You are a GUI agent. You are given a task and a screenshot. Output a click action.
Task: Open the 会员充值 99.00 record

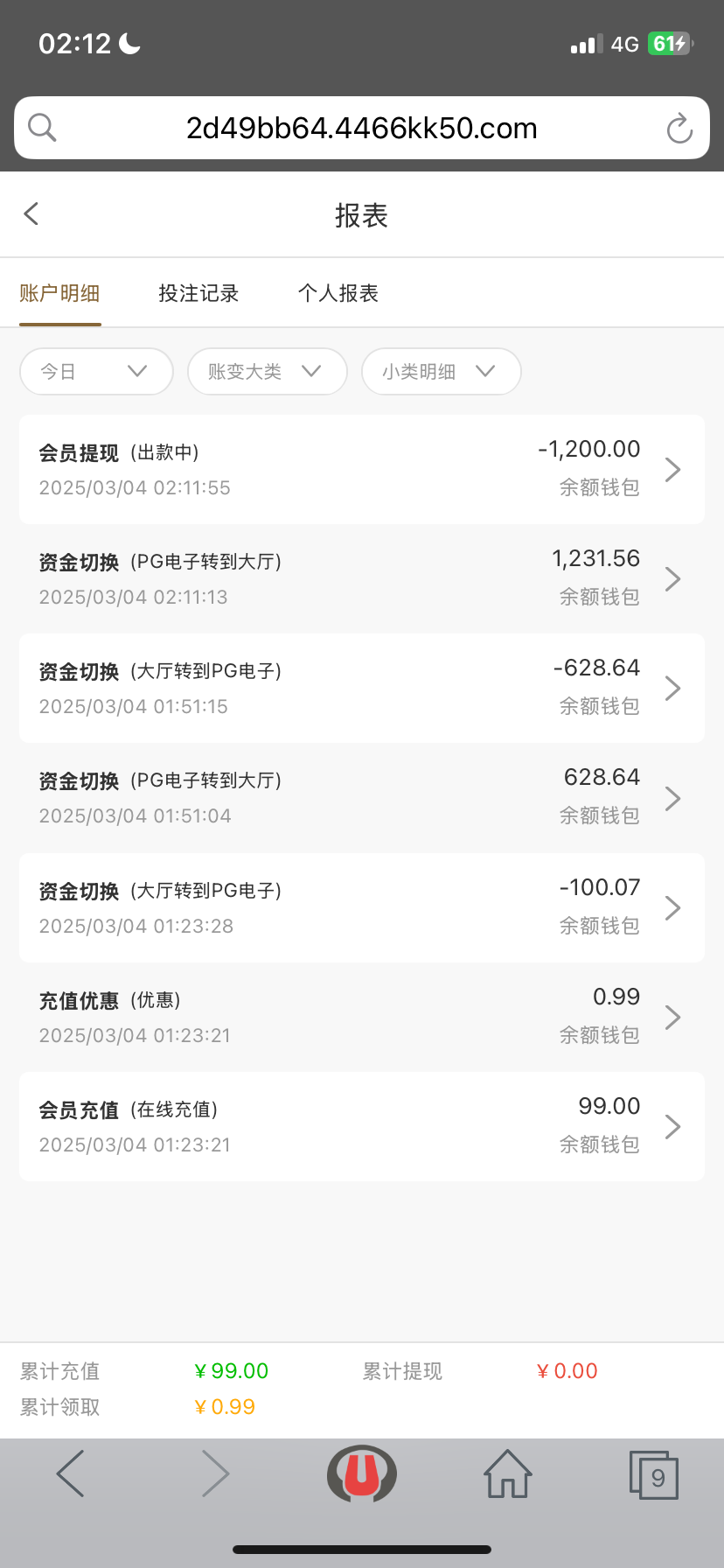pos(361,1126)
